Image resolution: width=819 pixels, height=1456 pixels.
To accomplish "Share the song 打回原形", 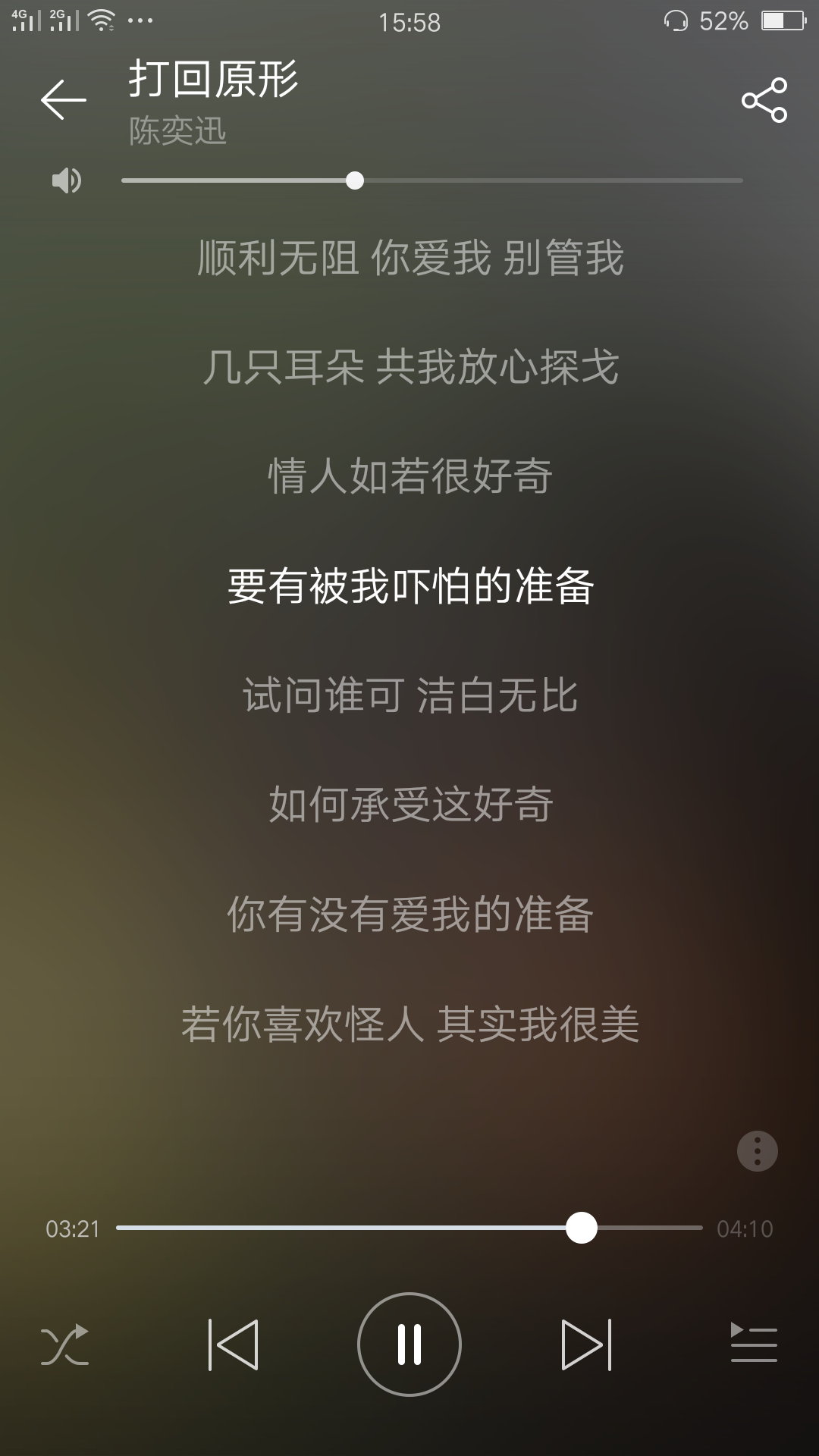I will click(x=764, y=100).
